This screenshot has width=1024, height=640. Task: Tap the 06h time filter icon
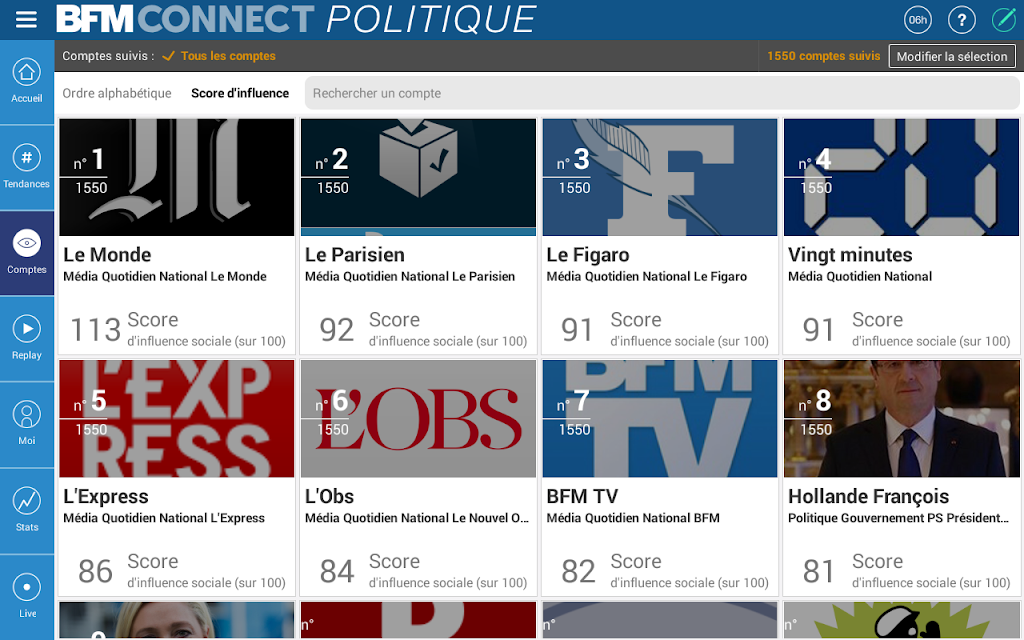[x=918, y=20]
